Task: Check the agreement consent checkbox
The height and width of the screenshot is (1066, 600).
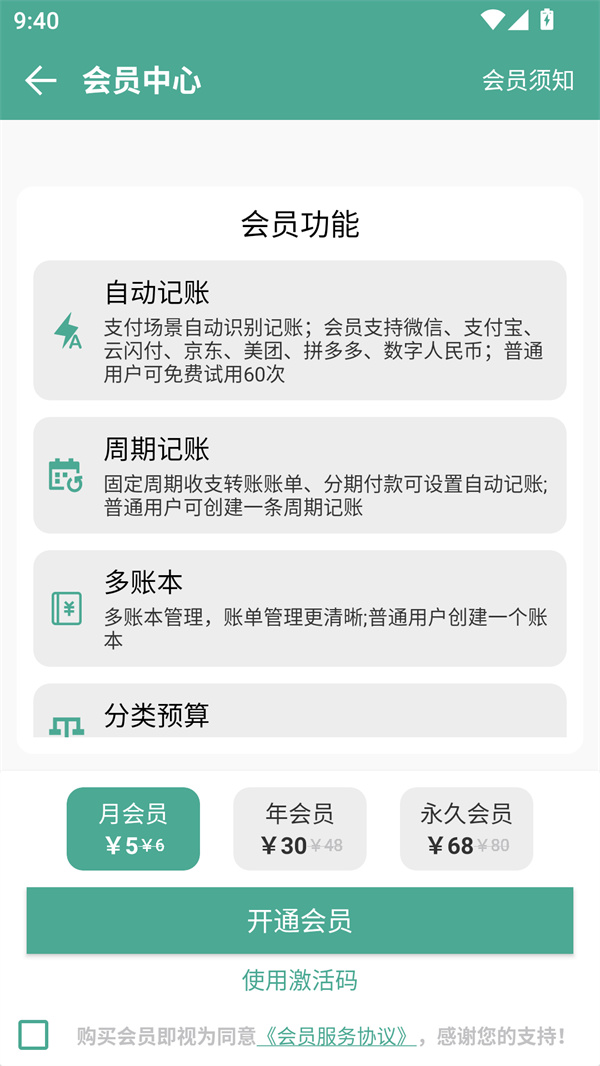Action: [x=33, y=1035]
